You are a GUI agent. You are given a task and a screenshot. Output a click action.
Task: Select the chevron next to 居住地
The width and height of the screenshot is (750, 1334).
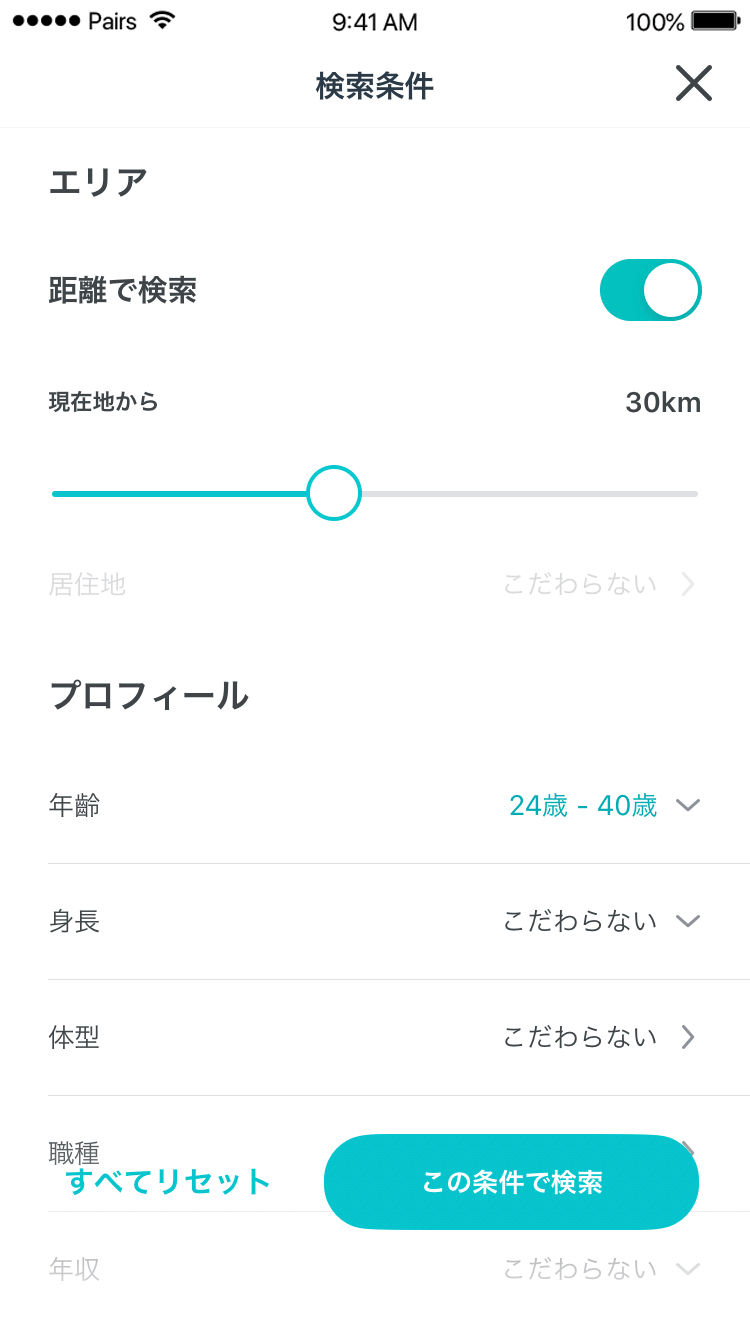687,584
